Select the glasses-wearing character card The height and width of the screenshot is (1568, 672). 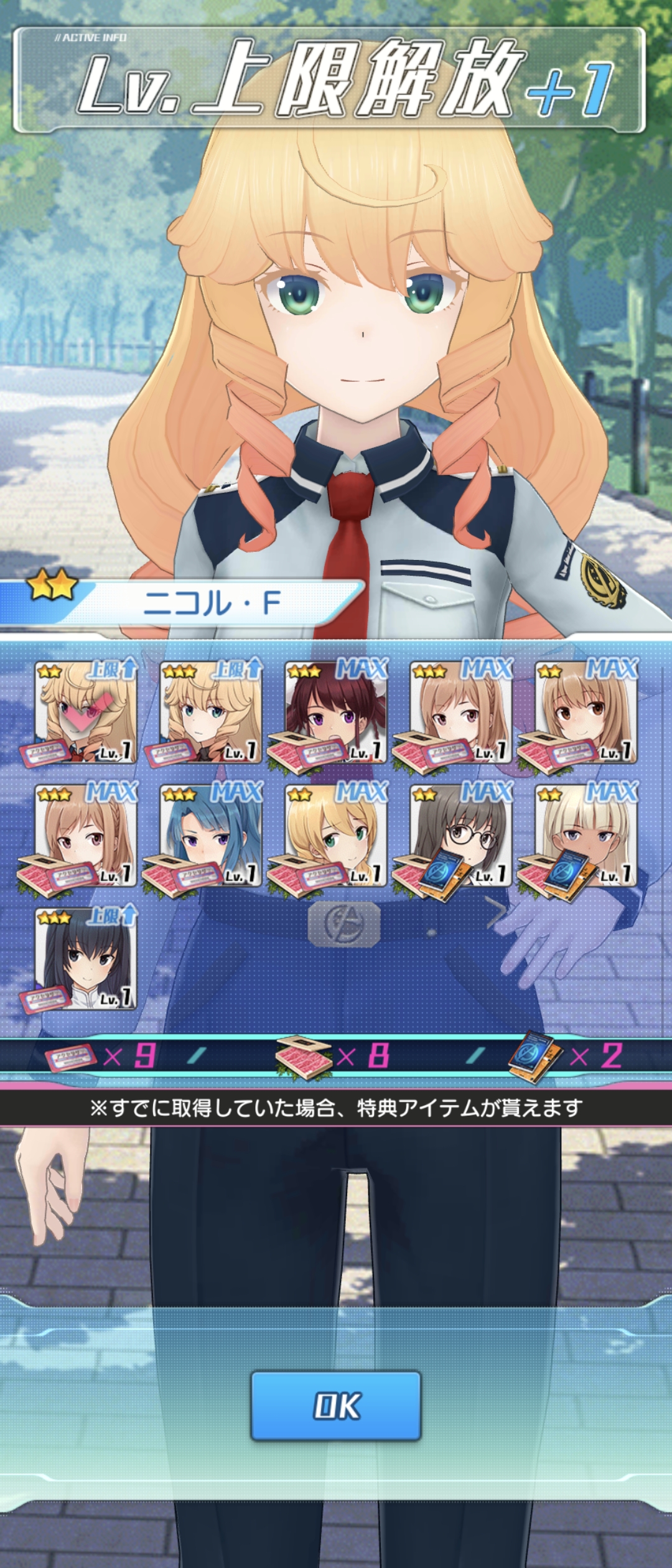[461, 836]
